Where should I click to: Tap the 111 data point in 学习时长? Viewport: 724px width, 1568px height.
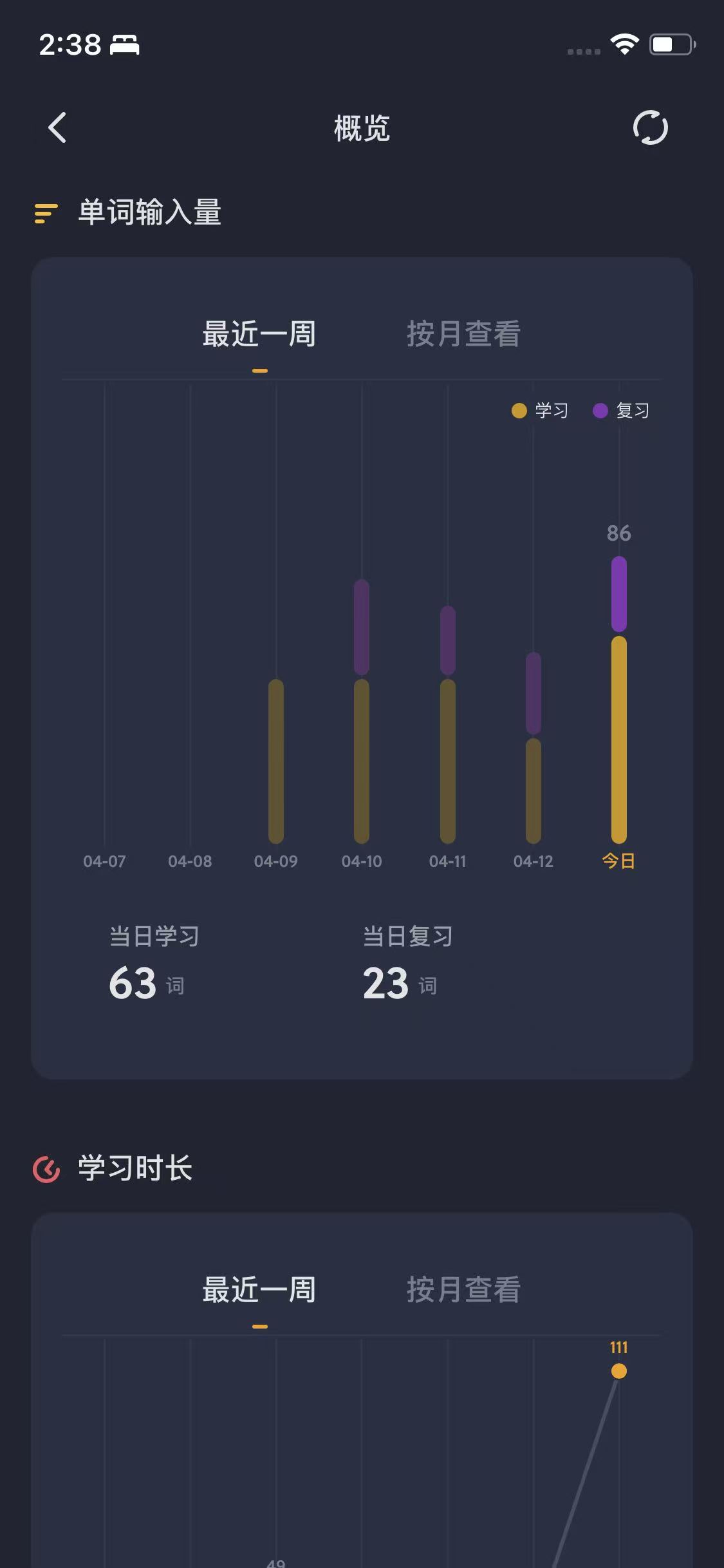619,1371
